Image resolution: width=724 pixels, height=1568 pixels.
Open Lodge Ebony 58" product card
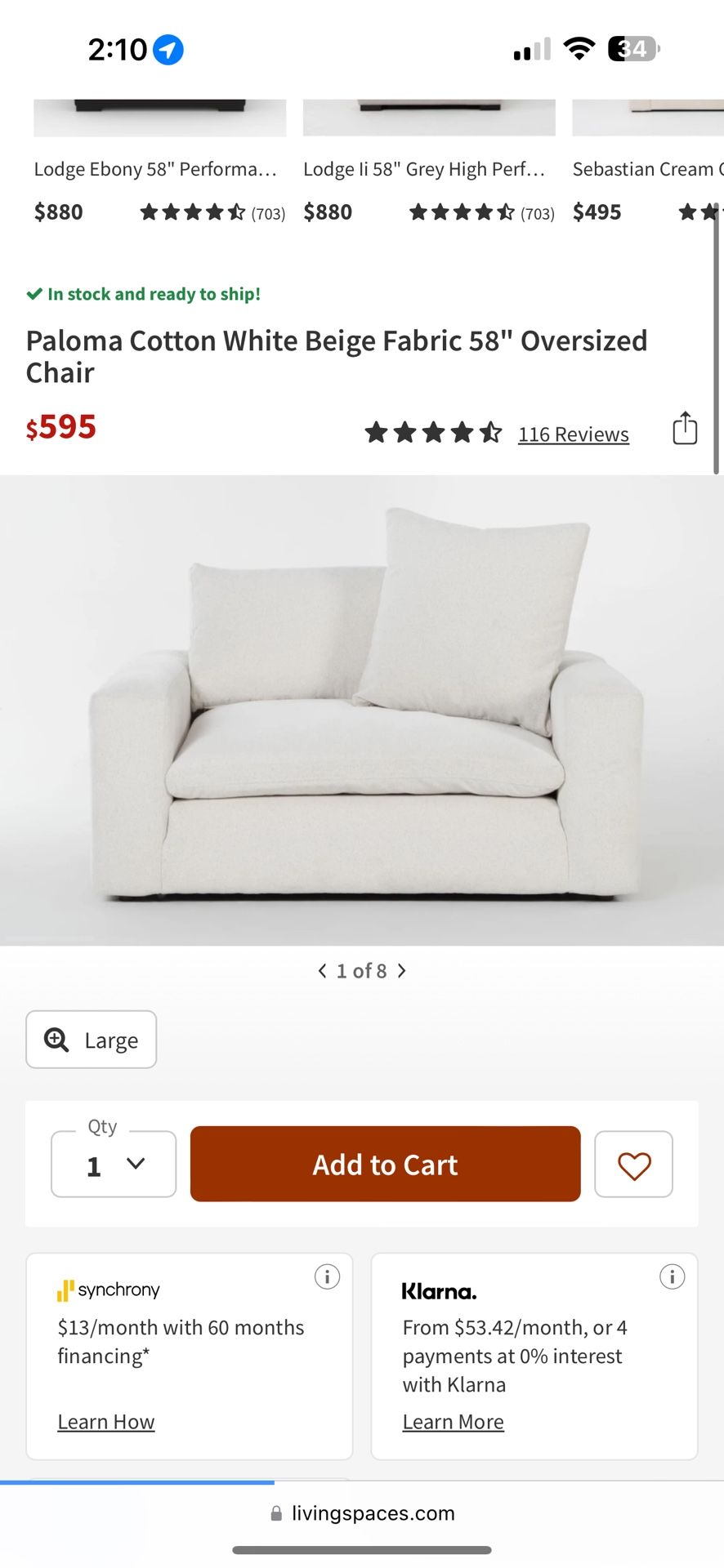[x=155, y=169]
